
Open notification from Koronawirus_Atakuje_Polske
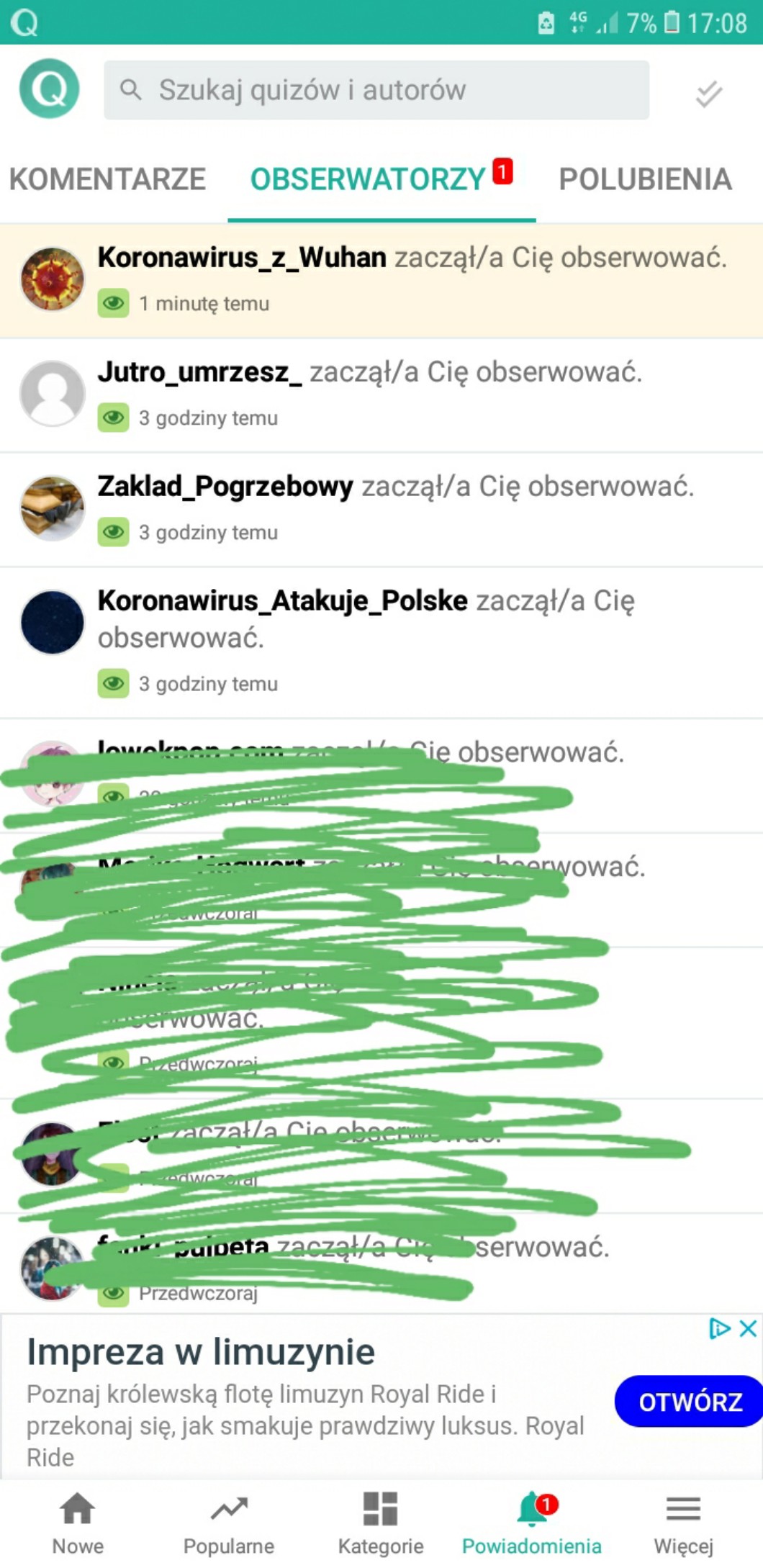[x=381, y=642]
